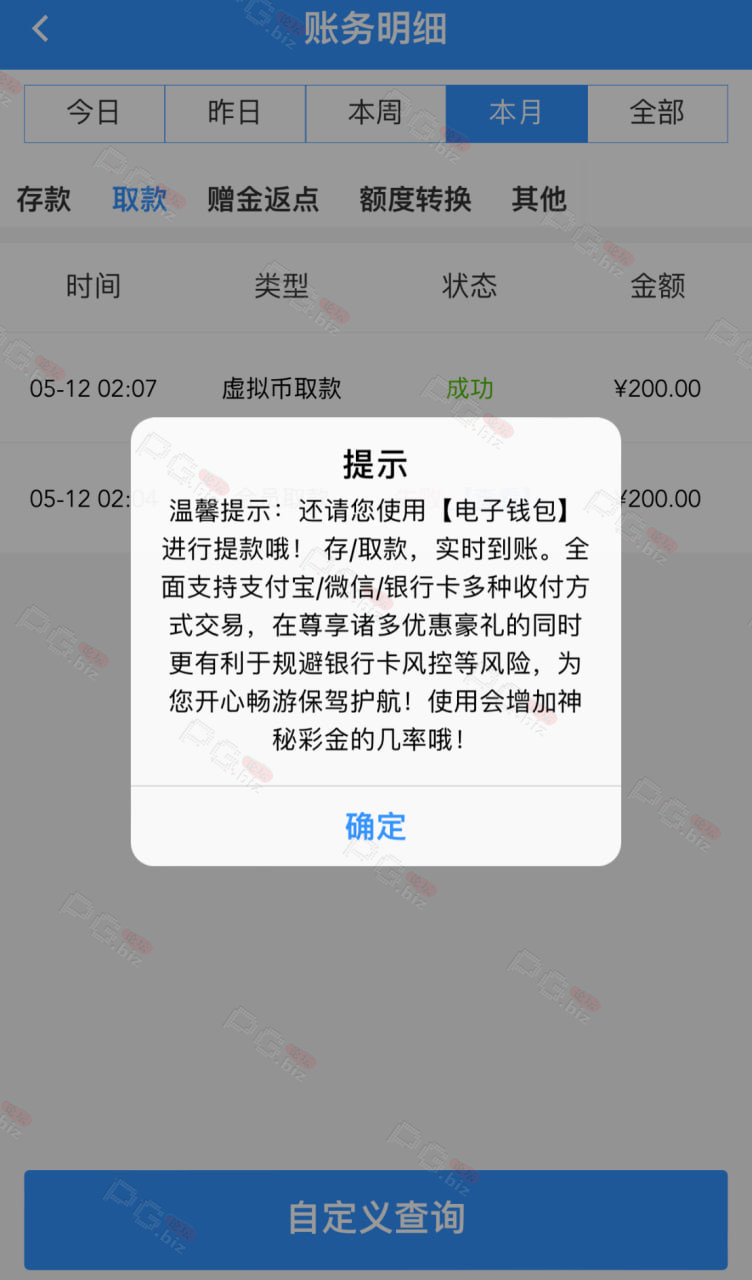Image resolution: width=752 pixels, height=1280 pixels.
Task: Show 全部 records
Action: (657, 113)
